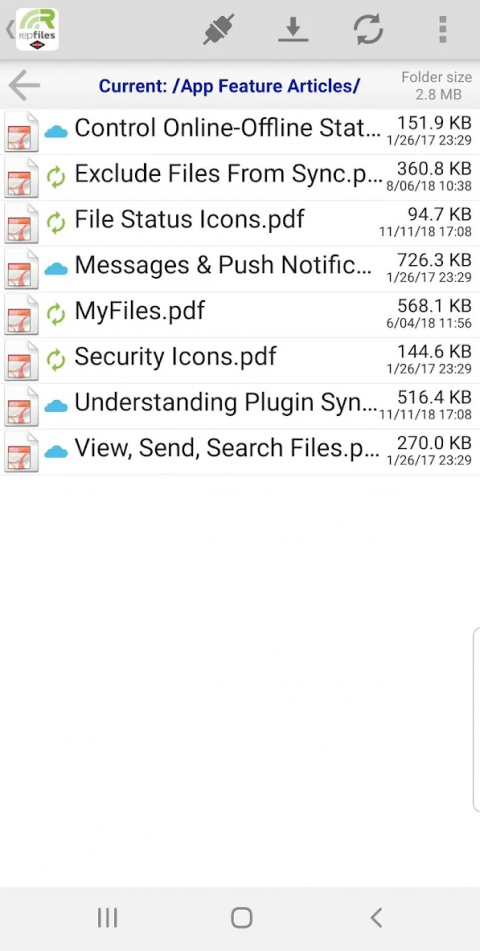Screen dimensions: 480x951
Task: Open View, Send, Search Files PDF
Action: coord(240,451)
